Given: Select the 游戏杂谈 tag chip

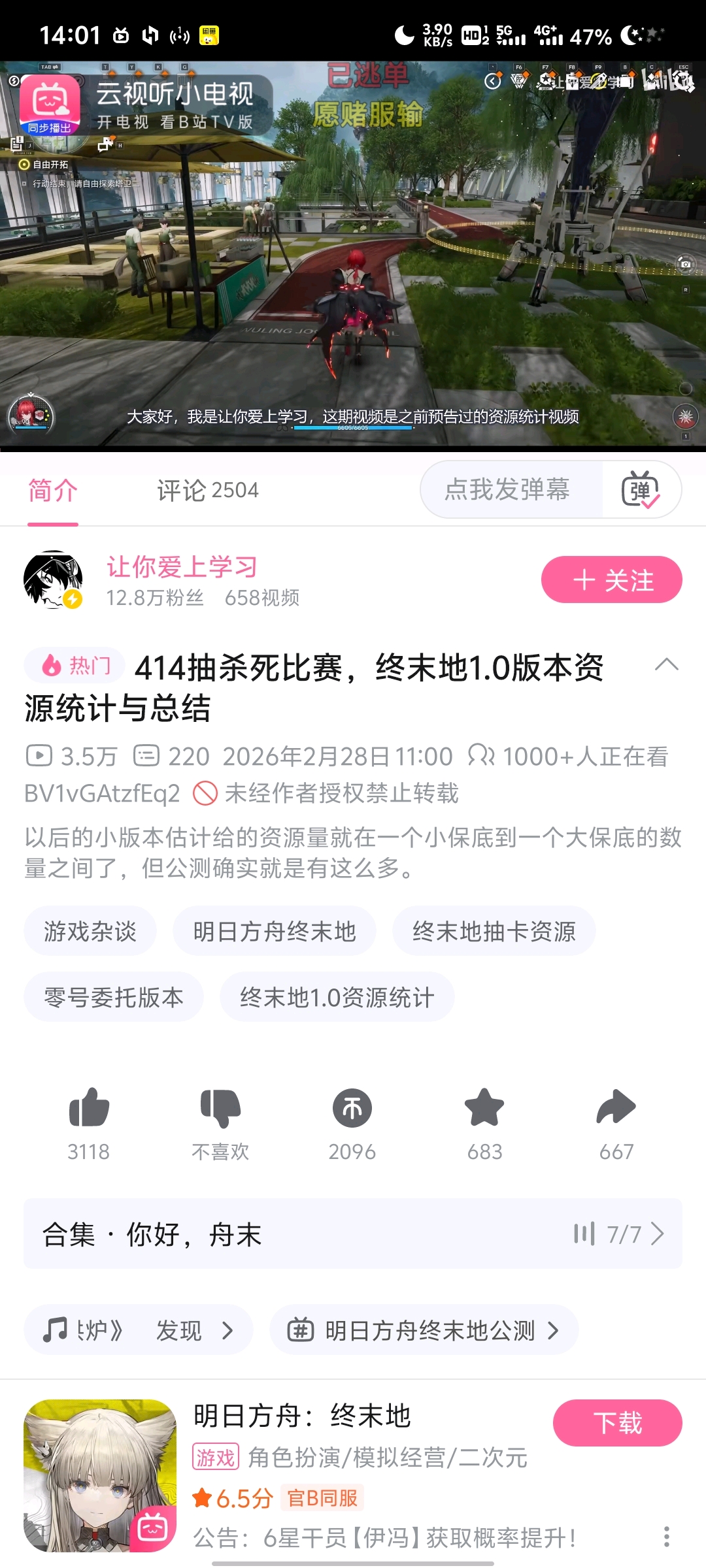Looking at the screenshot, I should point(90,931).
